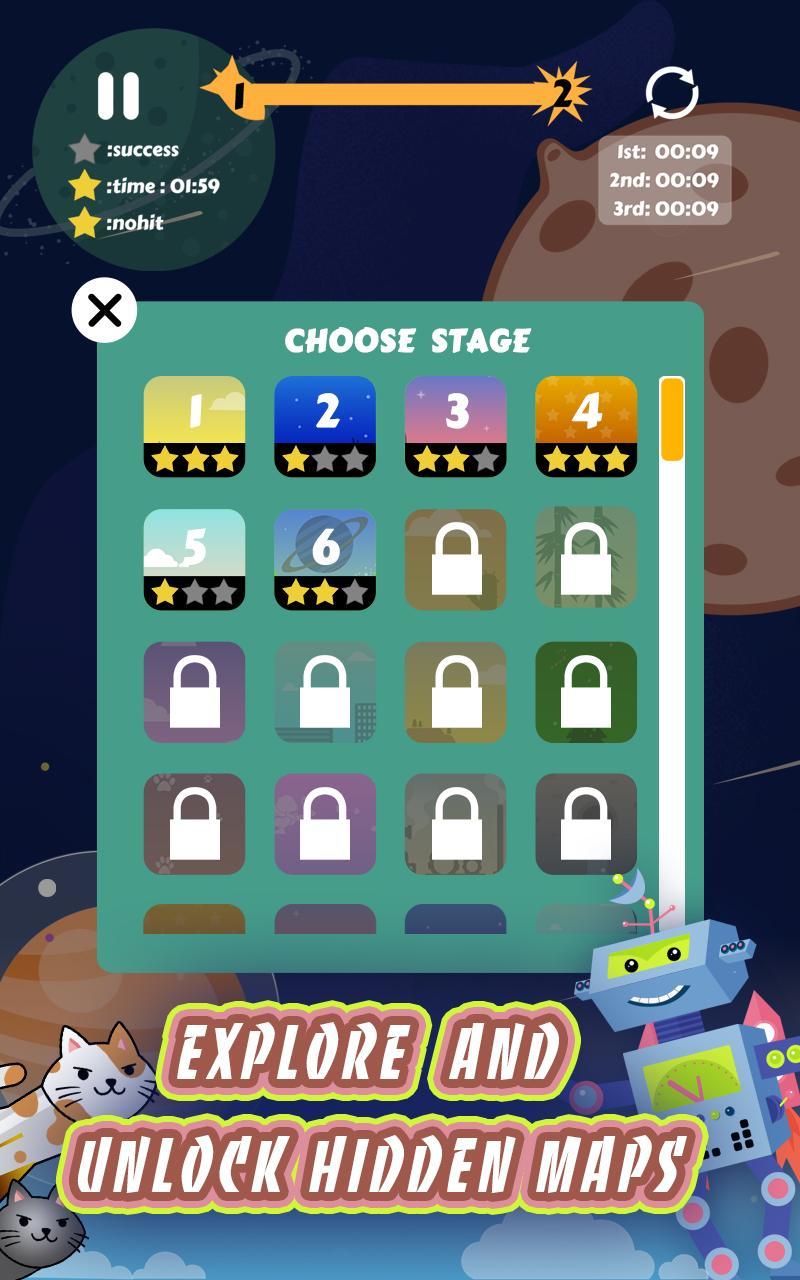Choose stage 5 with one star

tap(197, 560)
